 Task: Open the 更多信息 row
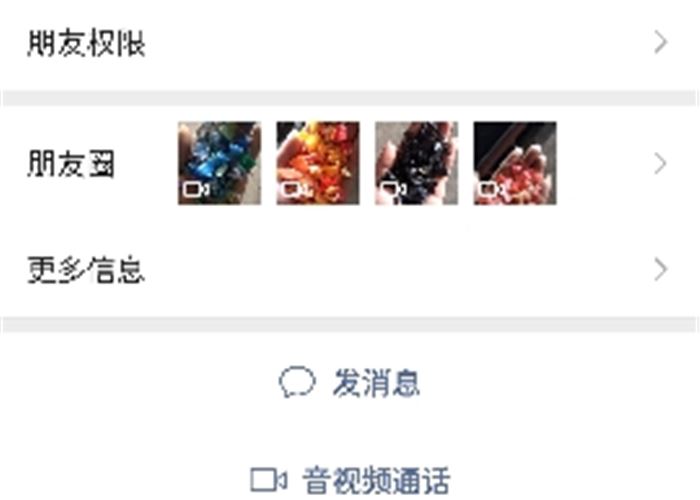pyautogui.click(x=350, y=270)
